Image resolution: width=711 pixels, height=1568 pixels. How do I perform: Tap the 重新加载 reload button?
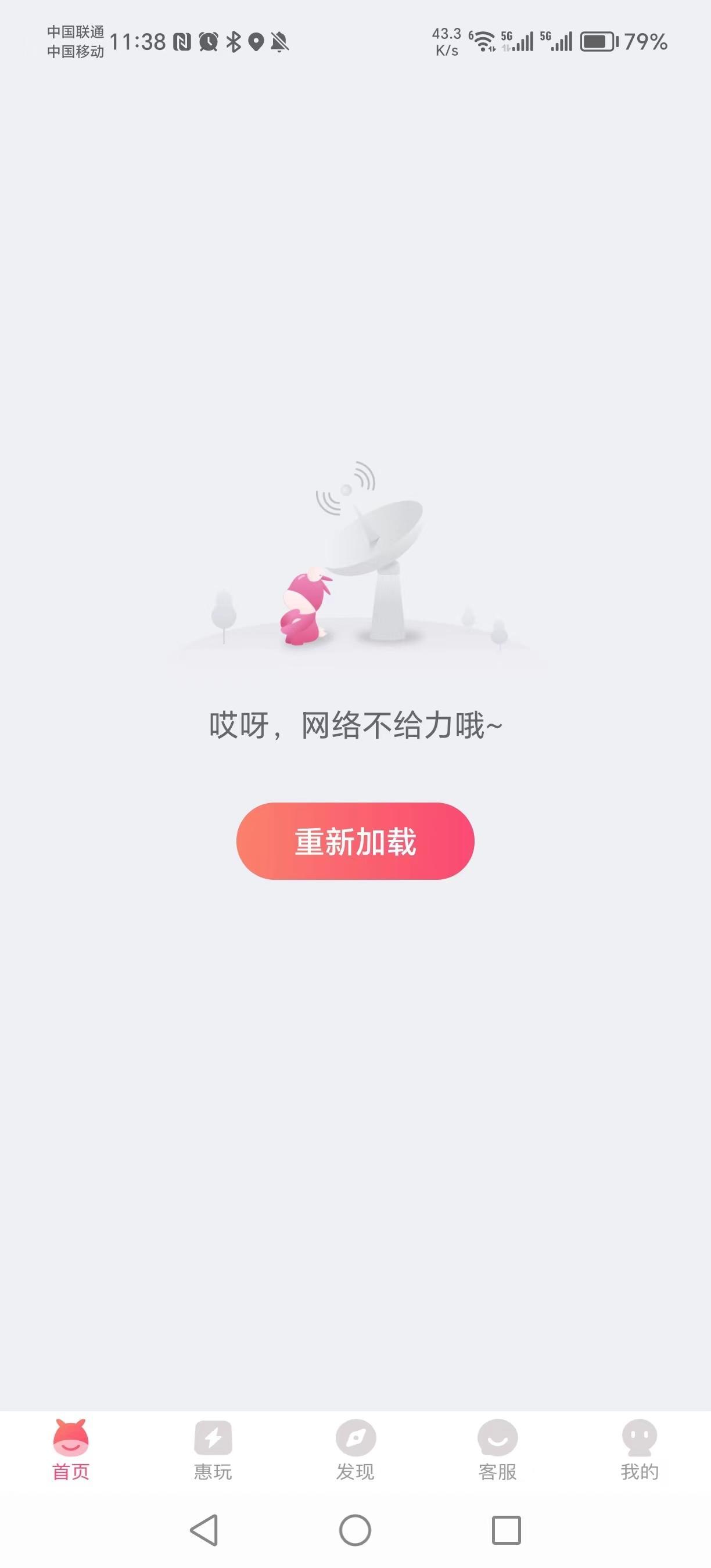355,840
